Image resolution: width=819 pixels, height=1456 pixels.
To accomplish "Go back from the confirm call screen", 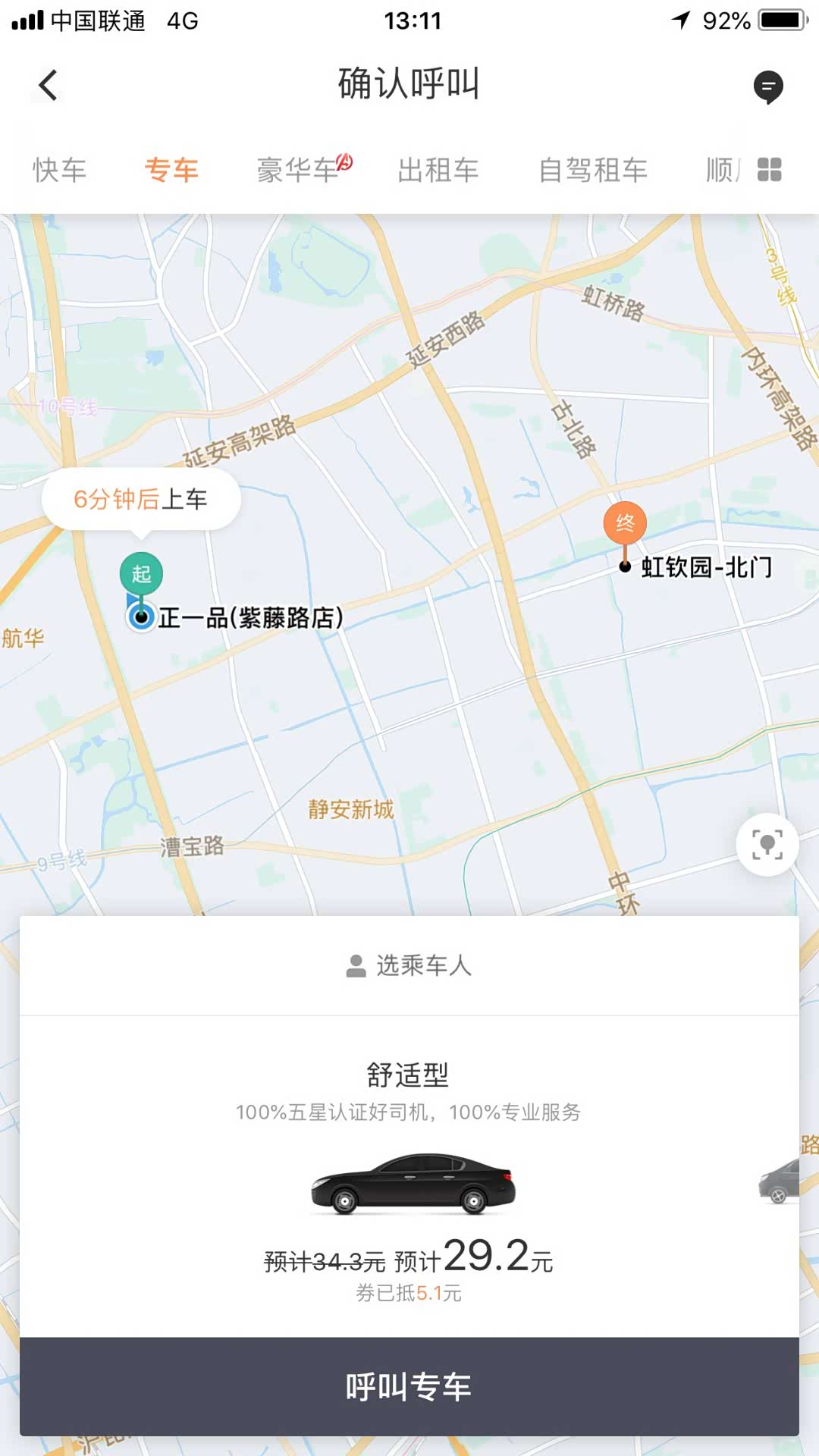I will (x=49, y=85).
